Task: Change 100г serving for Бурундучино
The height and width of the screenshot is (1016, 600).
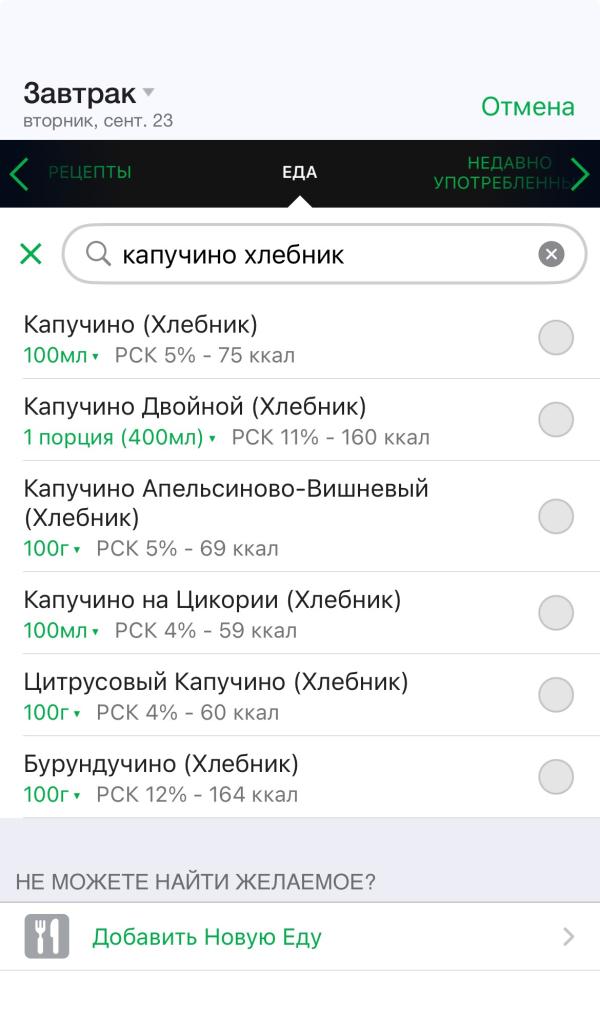Action: (x=52, y=794)
